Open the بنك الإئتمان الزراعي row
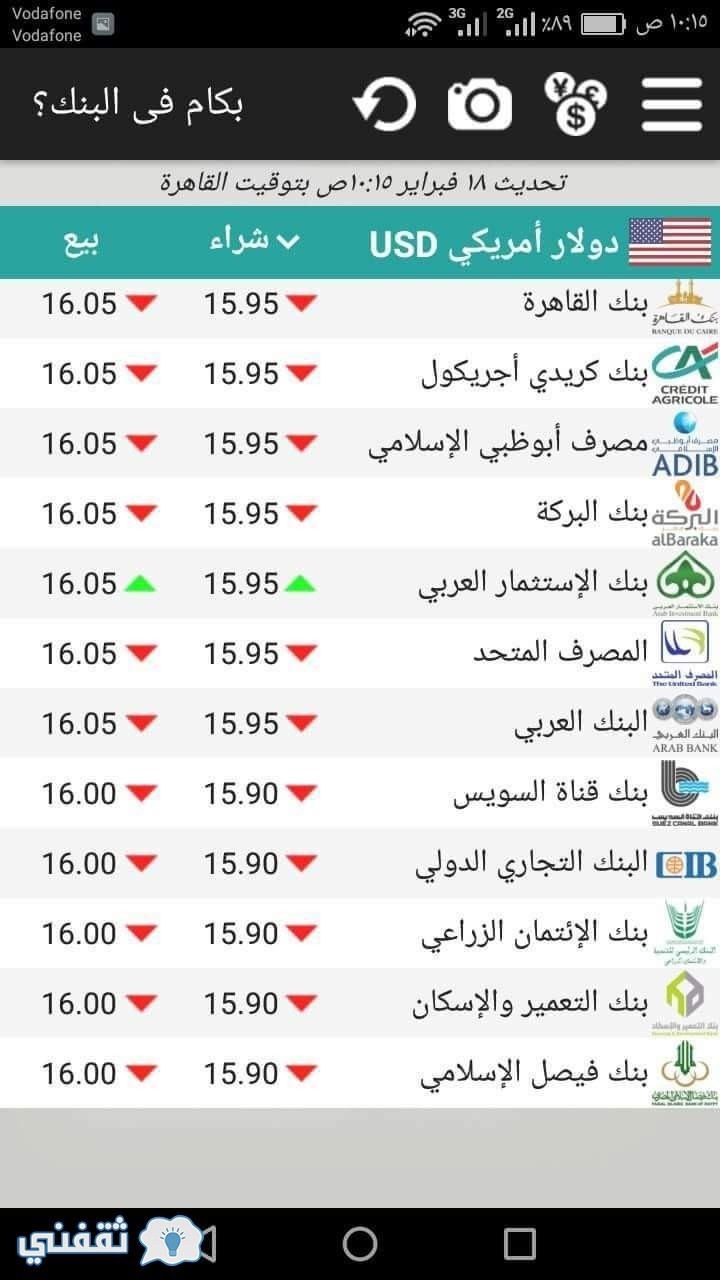Image resolution: width=720 pixels, height=1280 pixels. coord(360,933)
